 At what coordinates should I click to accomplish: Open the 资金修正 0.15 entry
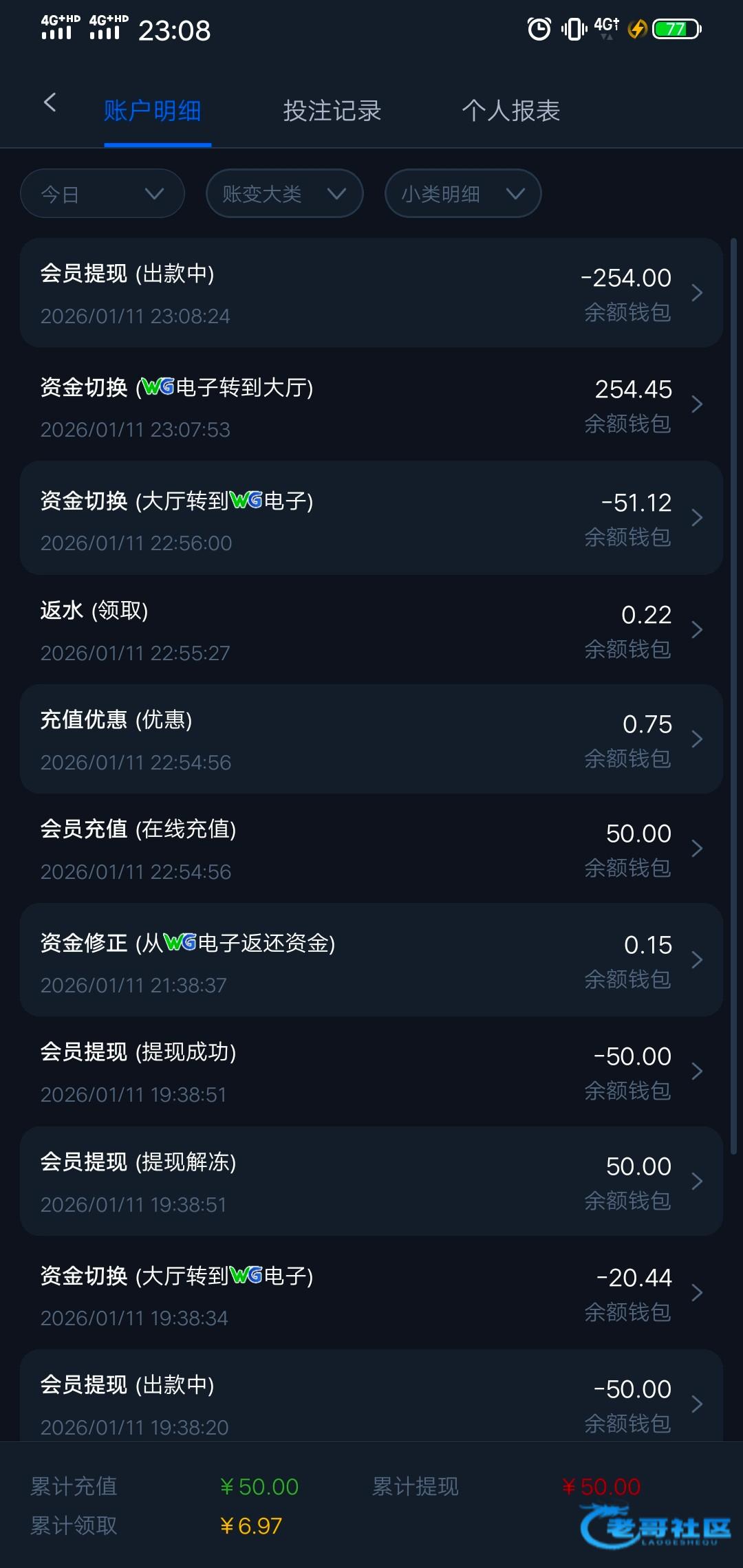[371, 961]
